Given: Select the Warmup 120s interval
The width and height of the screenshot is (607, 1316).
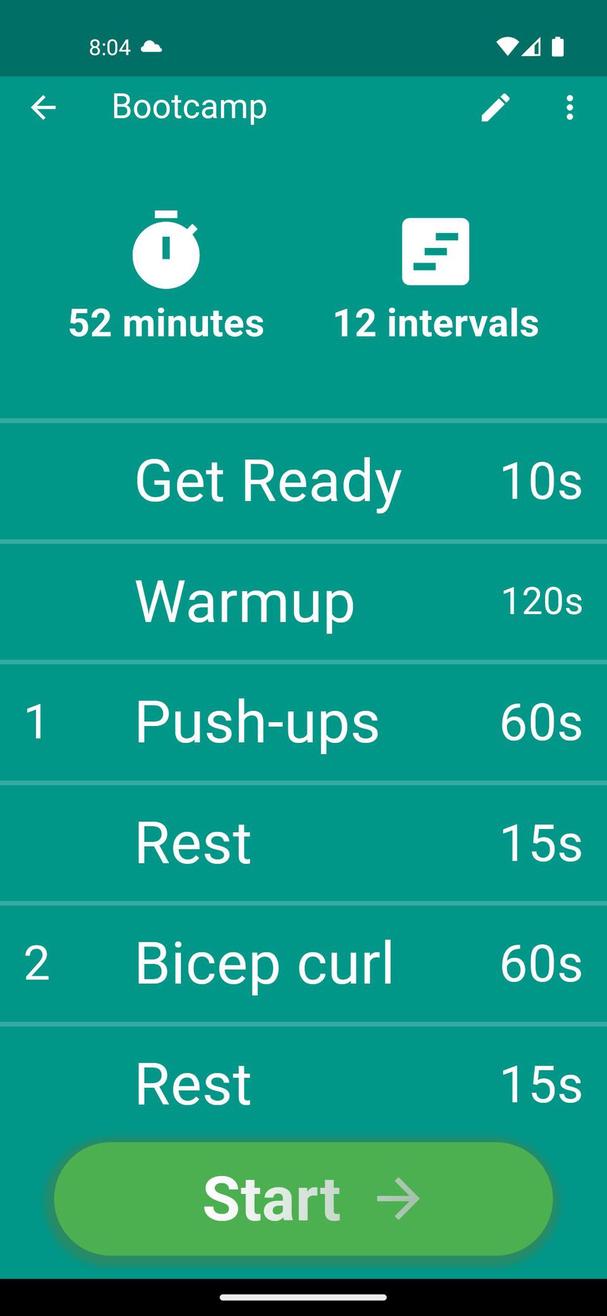Looking at the screenshot, I should pyautogui.click(x=303, y=602).
